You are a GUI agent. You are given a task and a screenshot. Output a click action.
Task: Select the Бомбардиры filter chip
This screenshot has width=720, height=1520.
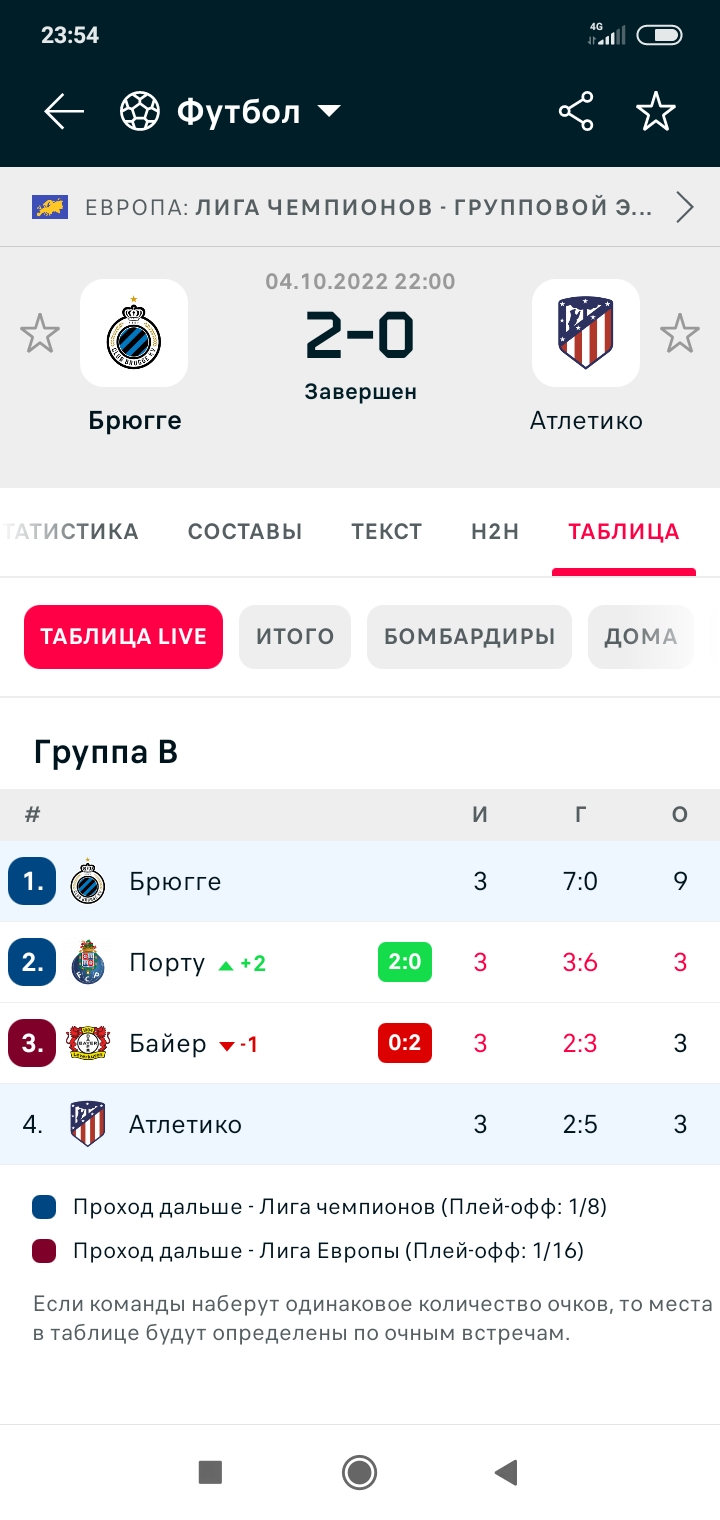point(469,637)
